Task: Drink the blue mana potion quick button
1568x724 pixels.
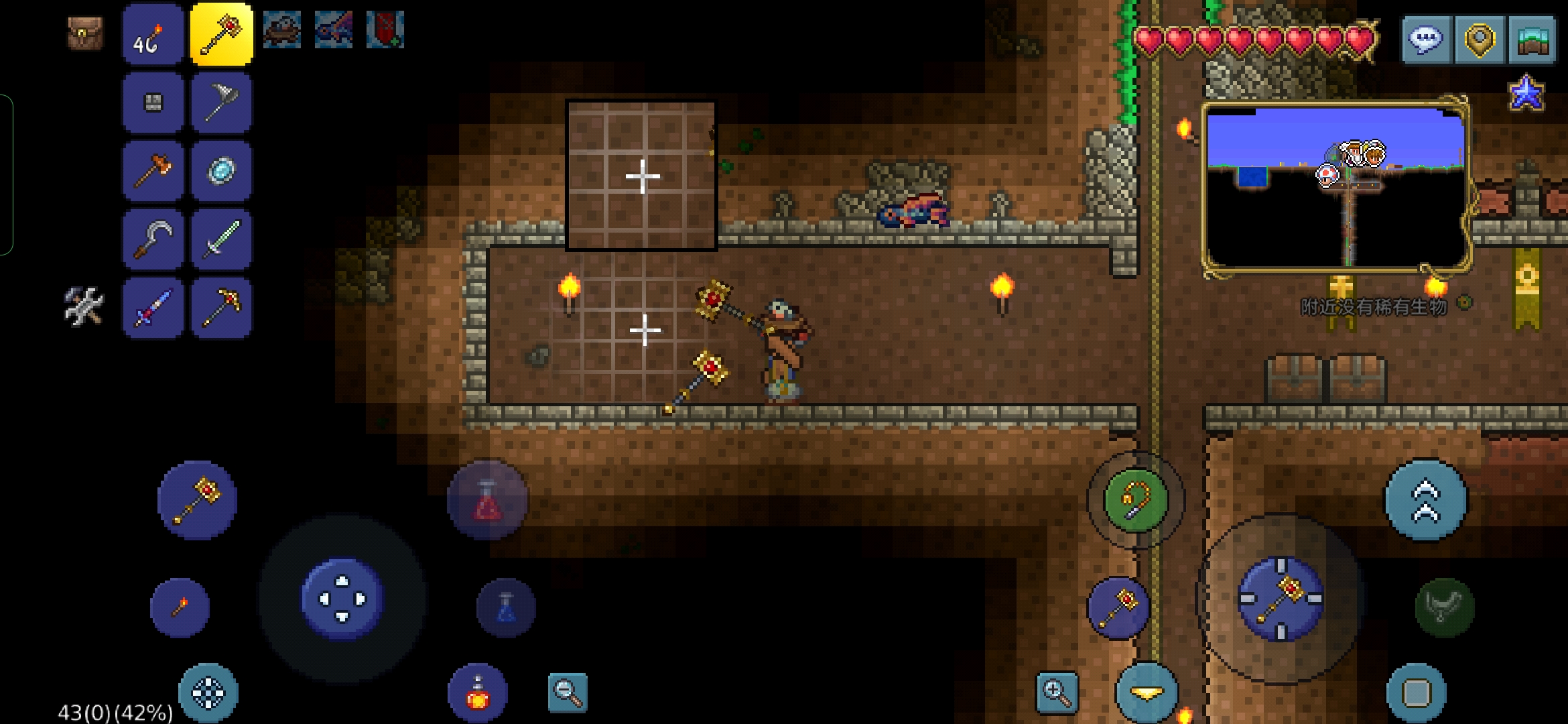Action: coord(506,607)
